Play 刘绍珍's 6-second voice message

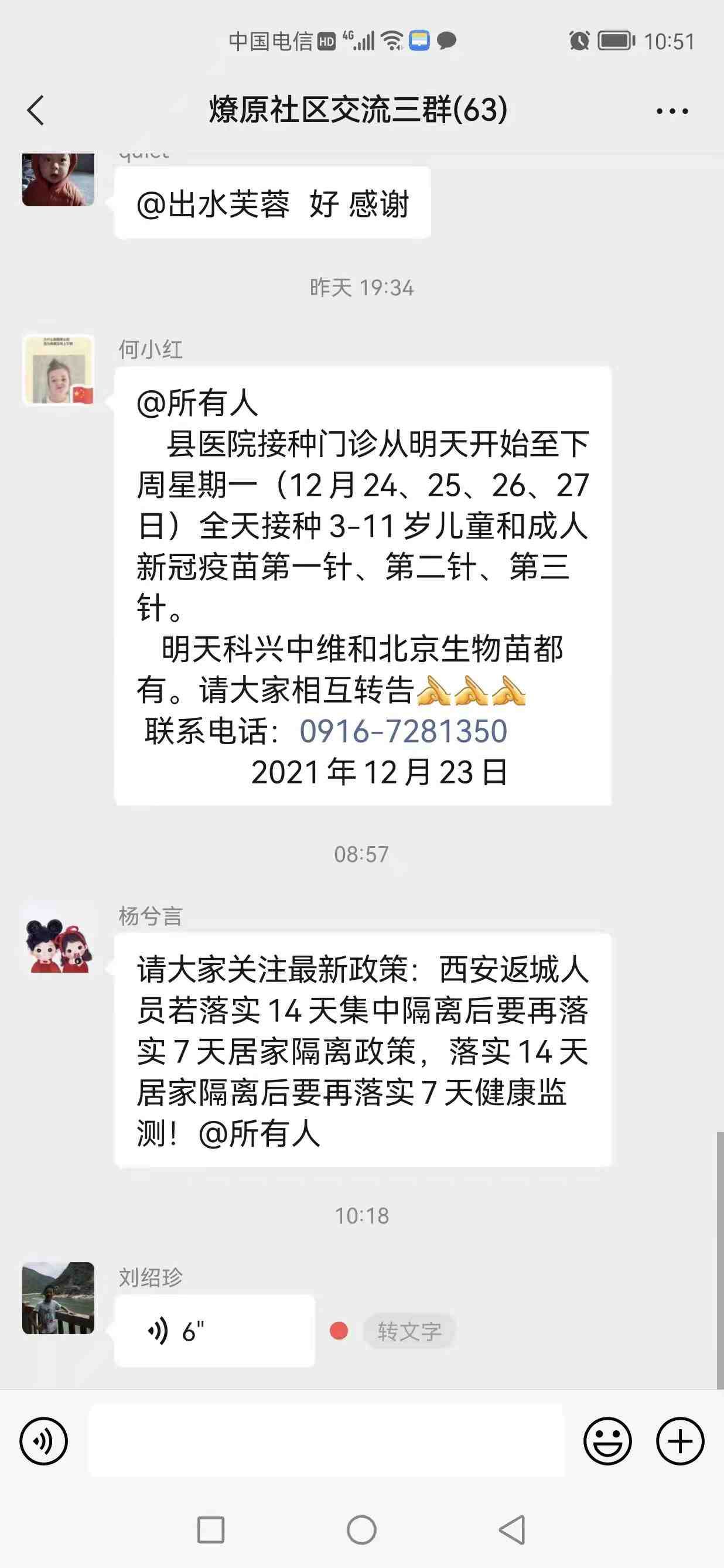point(214,1331)
